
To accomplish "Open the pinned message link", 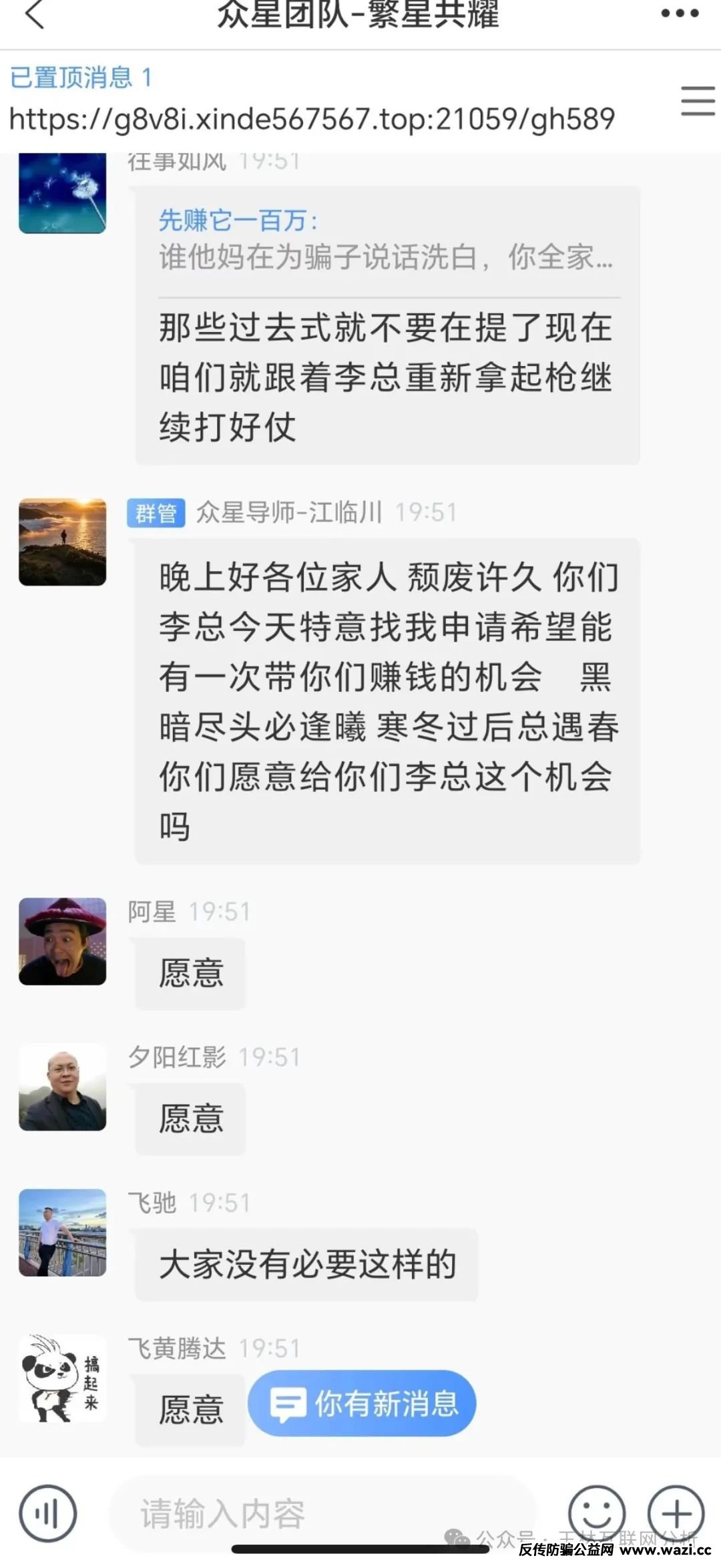I will point(311,120).
